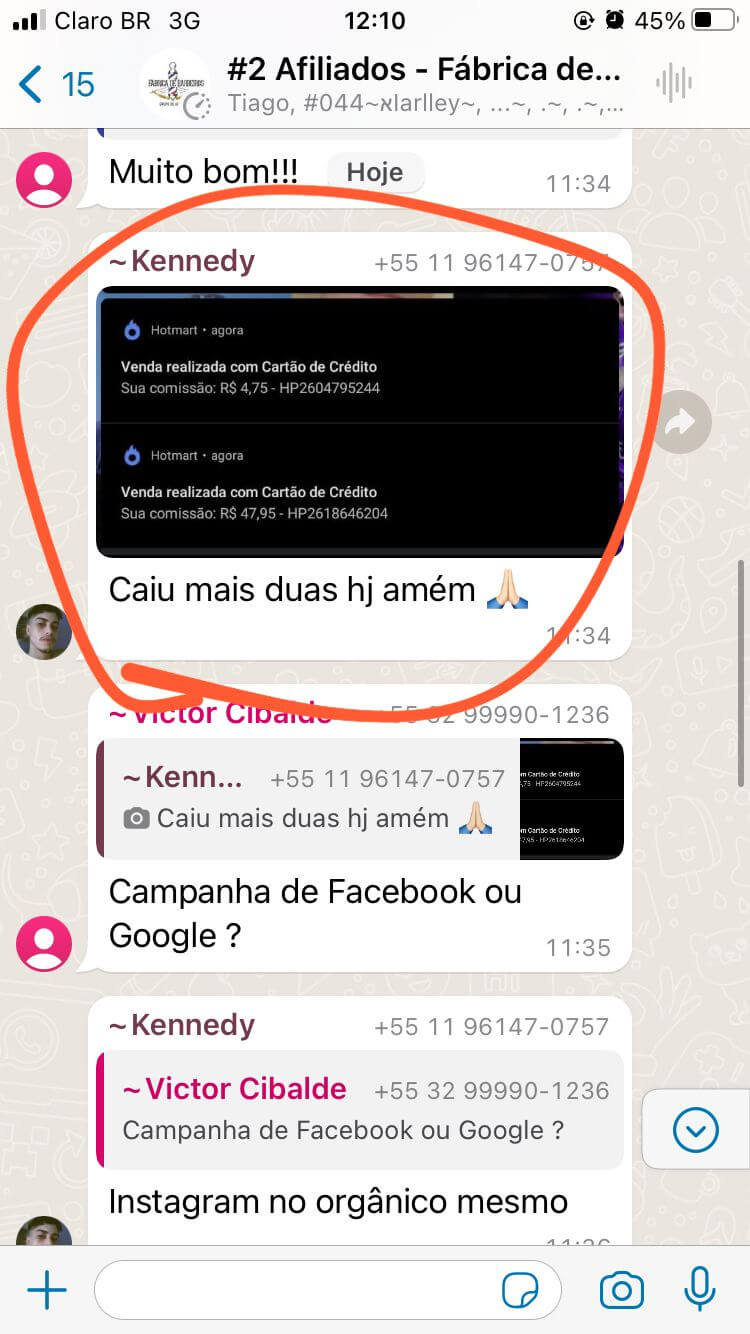Open the attachment plus menu
Screen dimensions: 750x1334
pyautogui.click(x=46, y=1290)
